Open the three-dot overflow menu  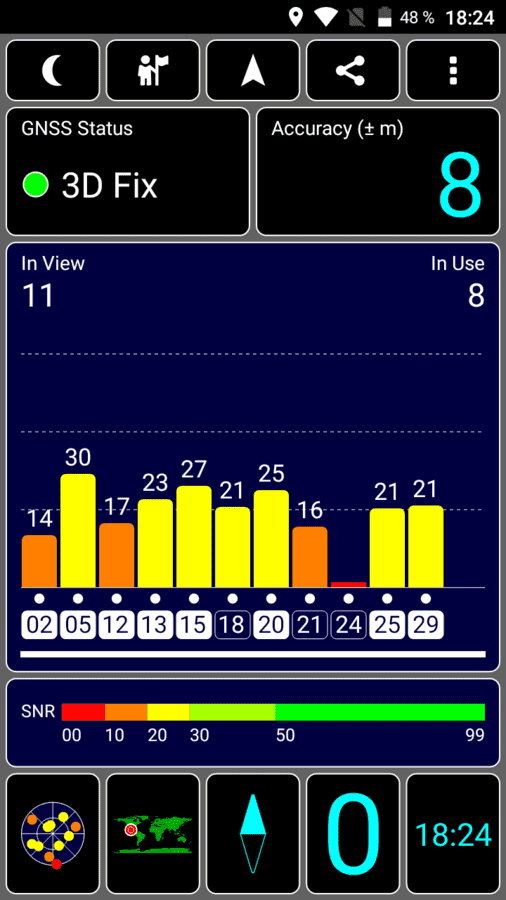click(x=453, y=71)
